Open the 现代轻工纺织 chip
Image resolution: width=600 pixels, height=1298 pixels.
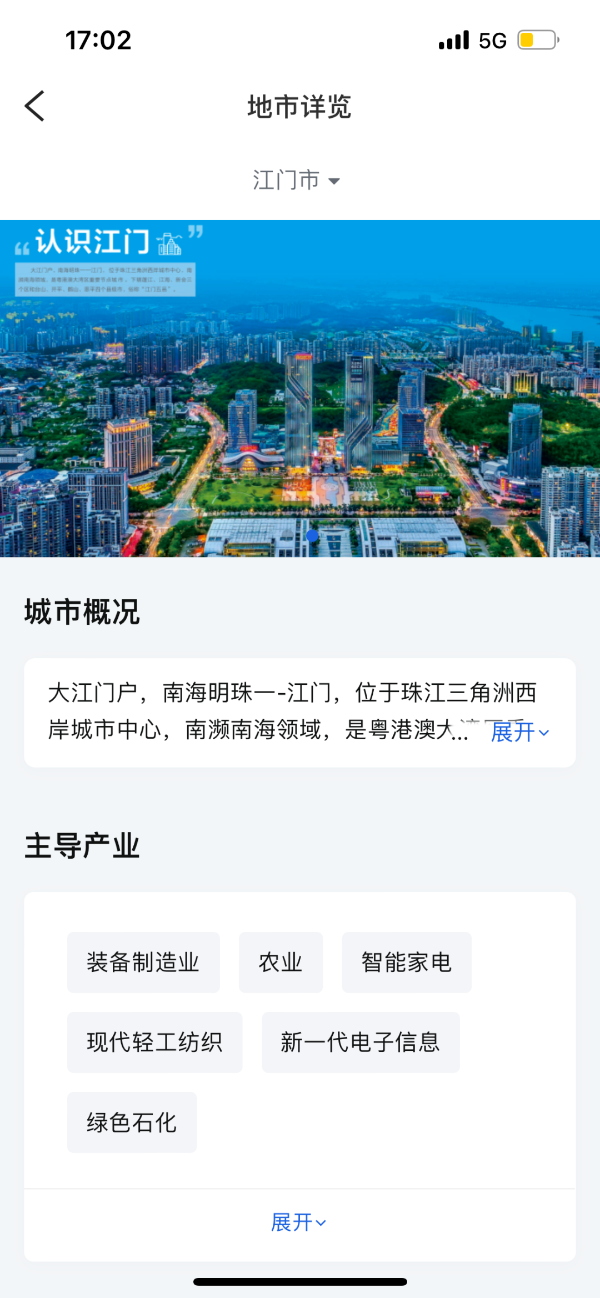pyautogui.click(x=154, y=1043)
